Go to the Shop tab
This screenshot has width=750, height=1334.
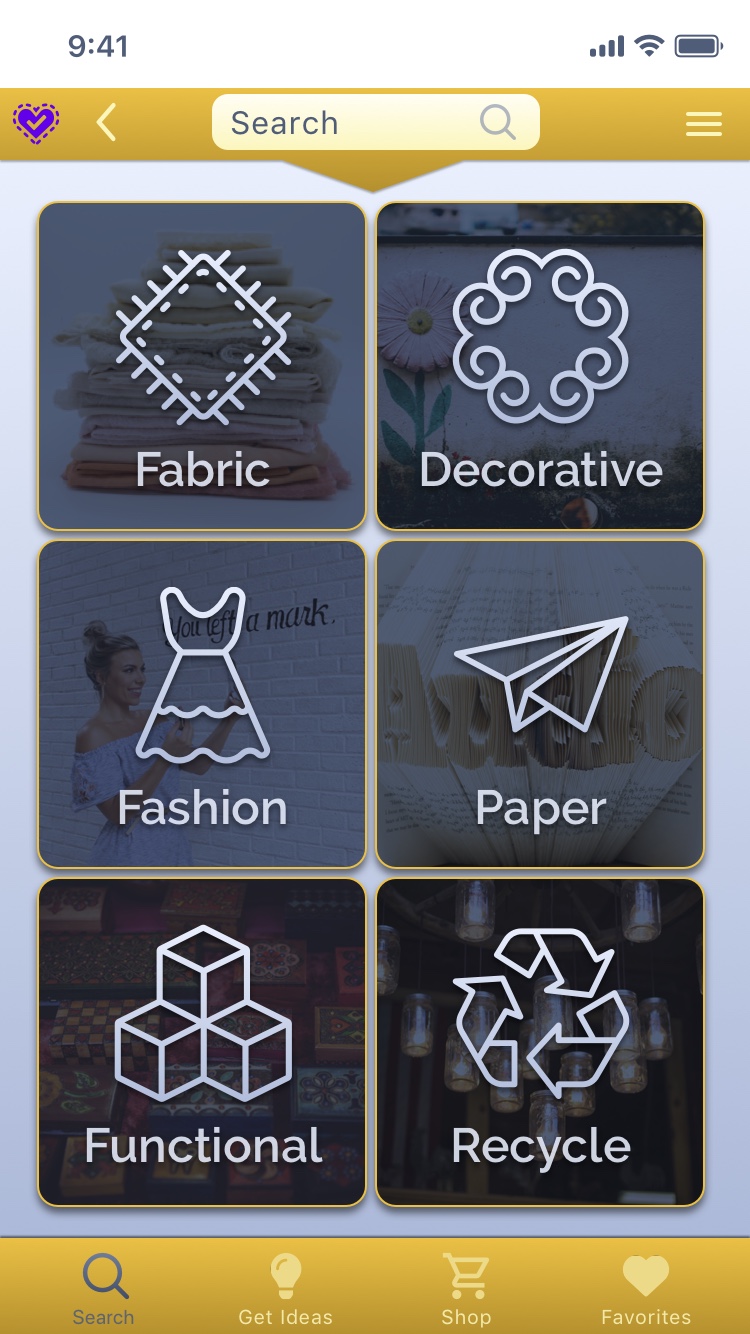click(466, 1288)
